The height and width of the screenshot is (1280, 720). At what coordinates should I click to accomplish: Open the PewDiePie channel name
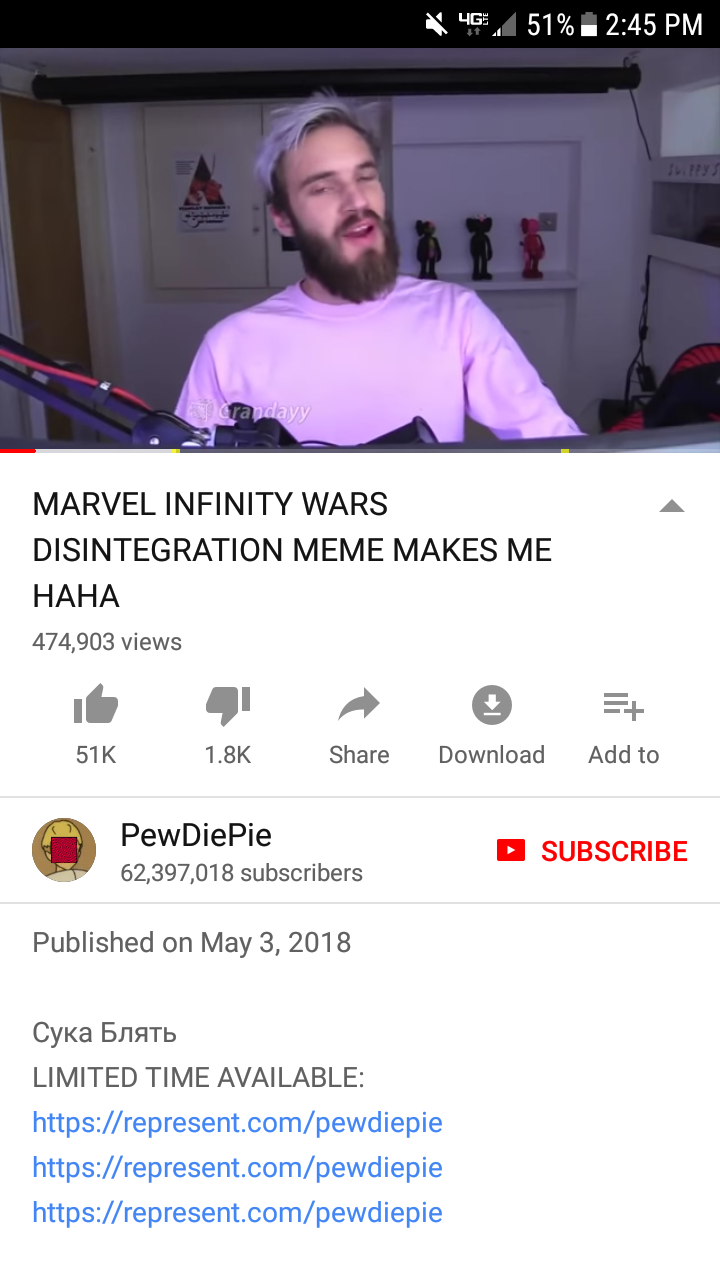coord(196,835)
